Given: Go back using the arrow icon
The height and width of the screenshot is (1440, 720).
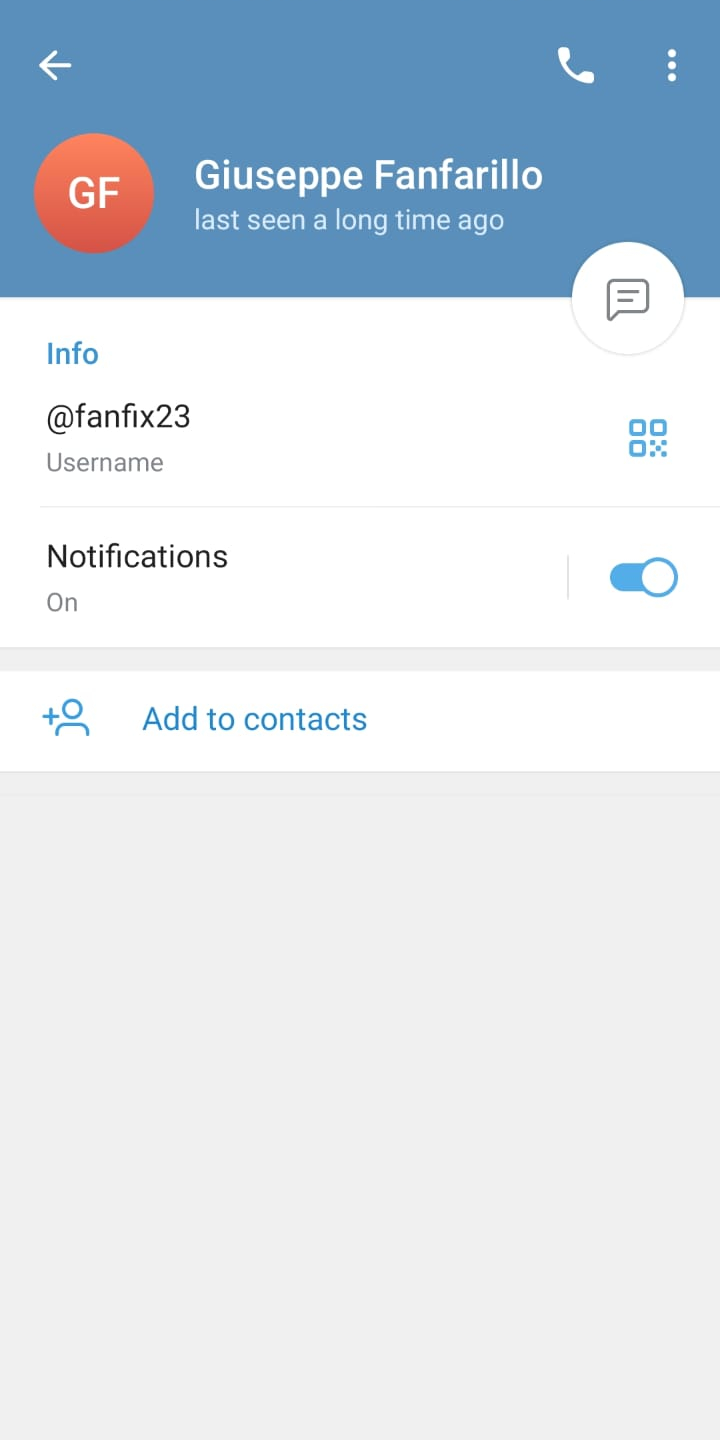Looking at the screenshot, I should [x=55, y=66].
